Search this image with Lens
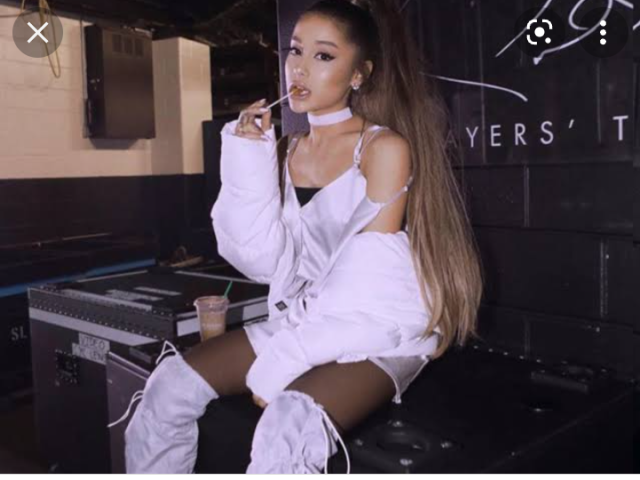Screen dimensions: 640x480 point(540,32)
